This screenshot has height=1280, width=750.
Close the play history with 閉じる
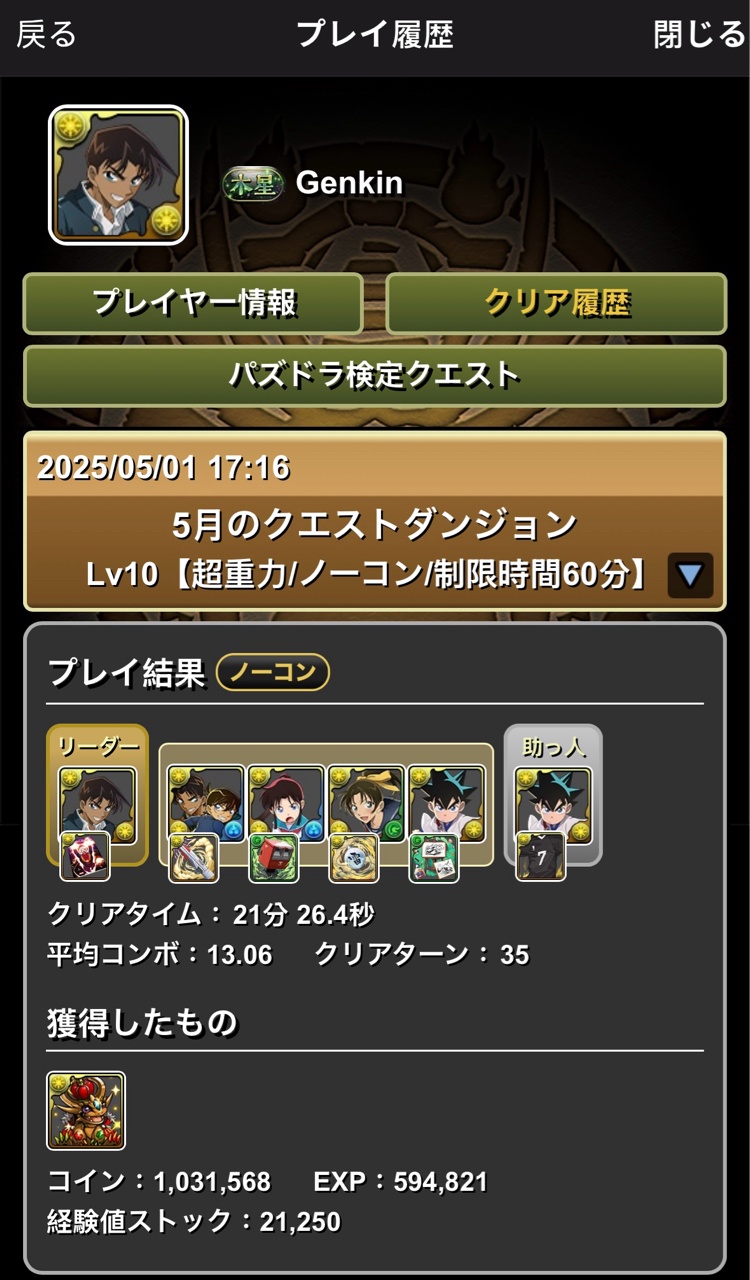(699, 35)
